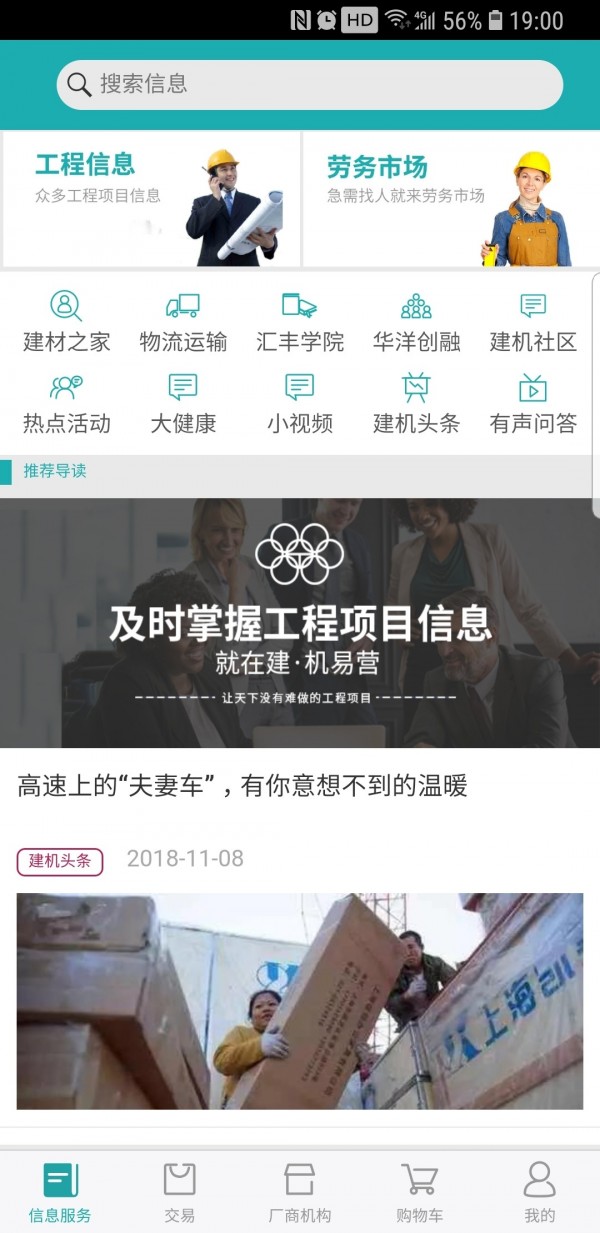This screenshot has width=600, height=1233.
Task: Open 物流运输 category
Action: pos(183,322)
